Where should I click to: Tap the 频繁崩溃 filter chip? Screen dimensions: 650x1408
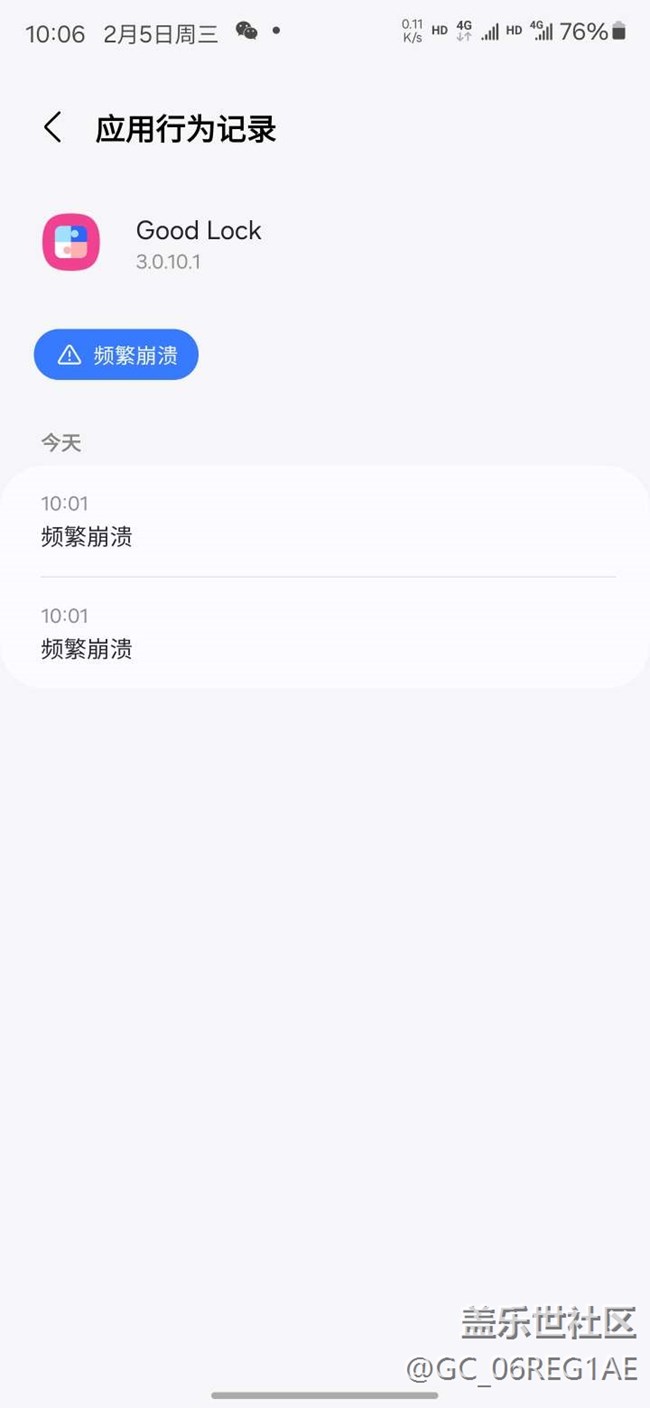click(x=116, y=355)
